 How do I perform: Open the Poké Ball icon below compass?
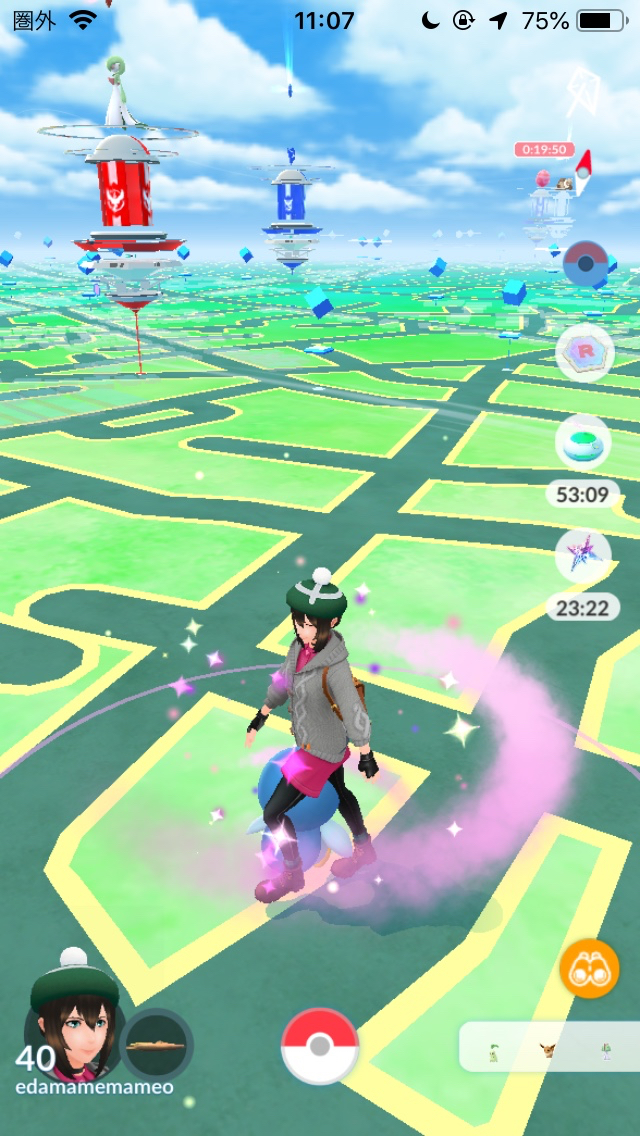click(x=584, y=264)
